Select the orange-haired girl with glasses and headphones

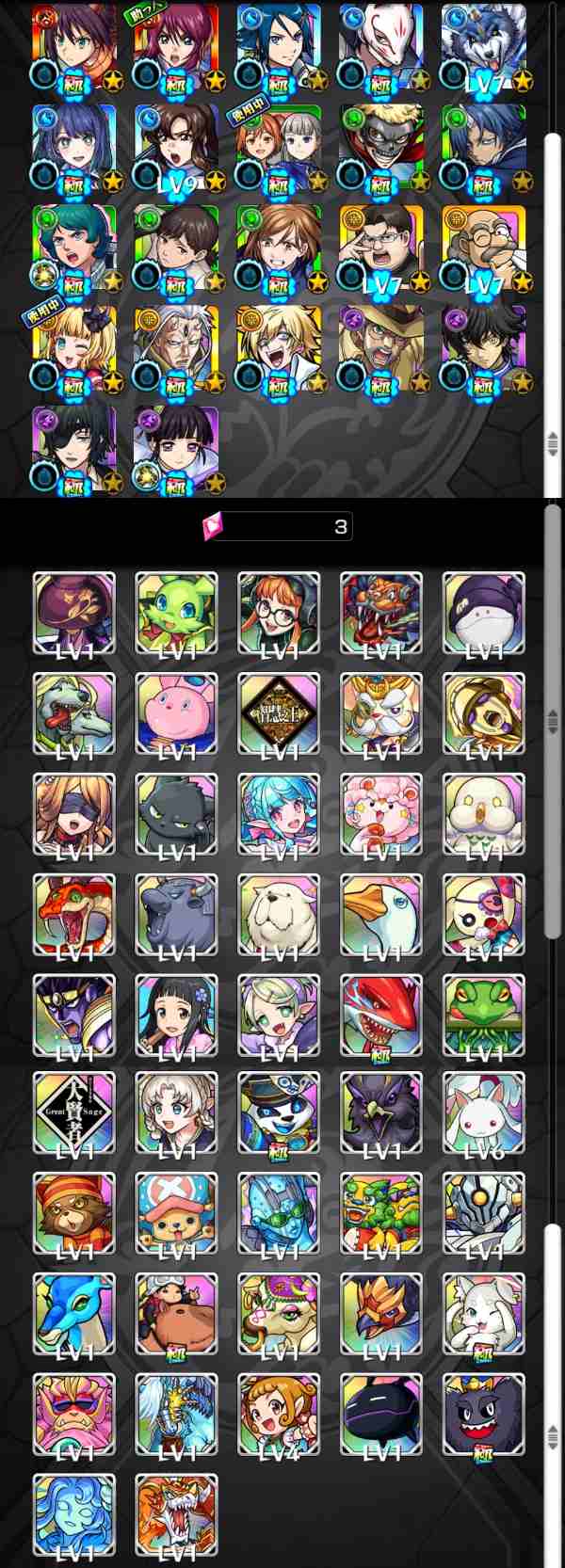279,613
